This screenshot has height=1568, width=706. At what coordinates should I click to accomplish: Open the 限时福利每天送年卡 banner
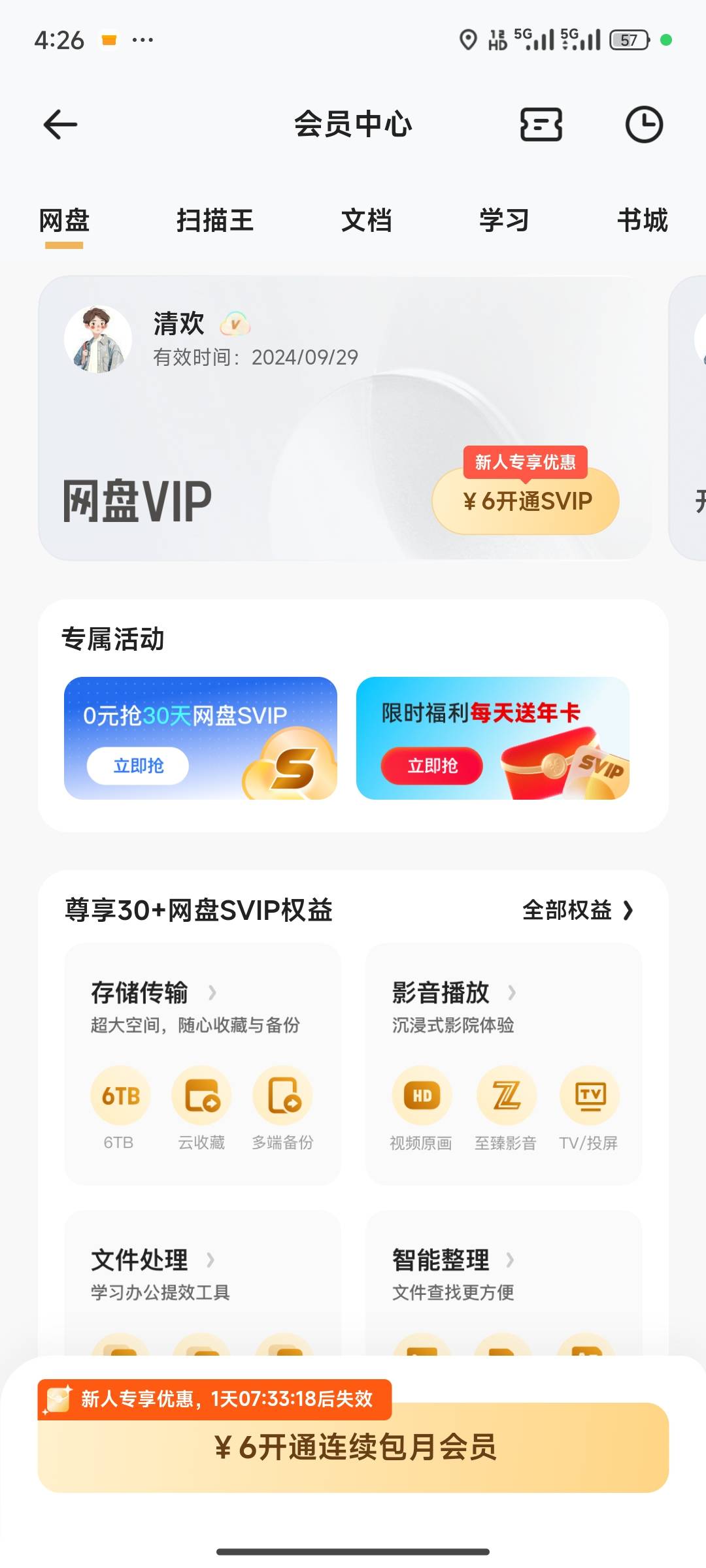click(493, 738)
